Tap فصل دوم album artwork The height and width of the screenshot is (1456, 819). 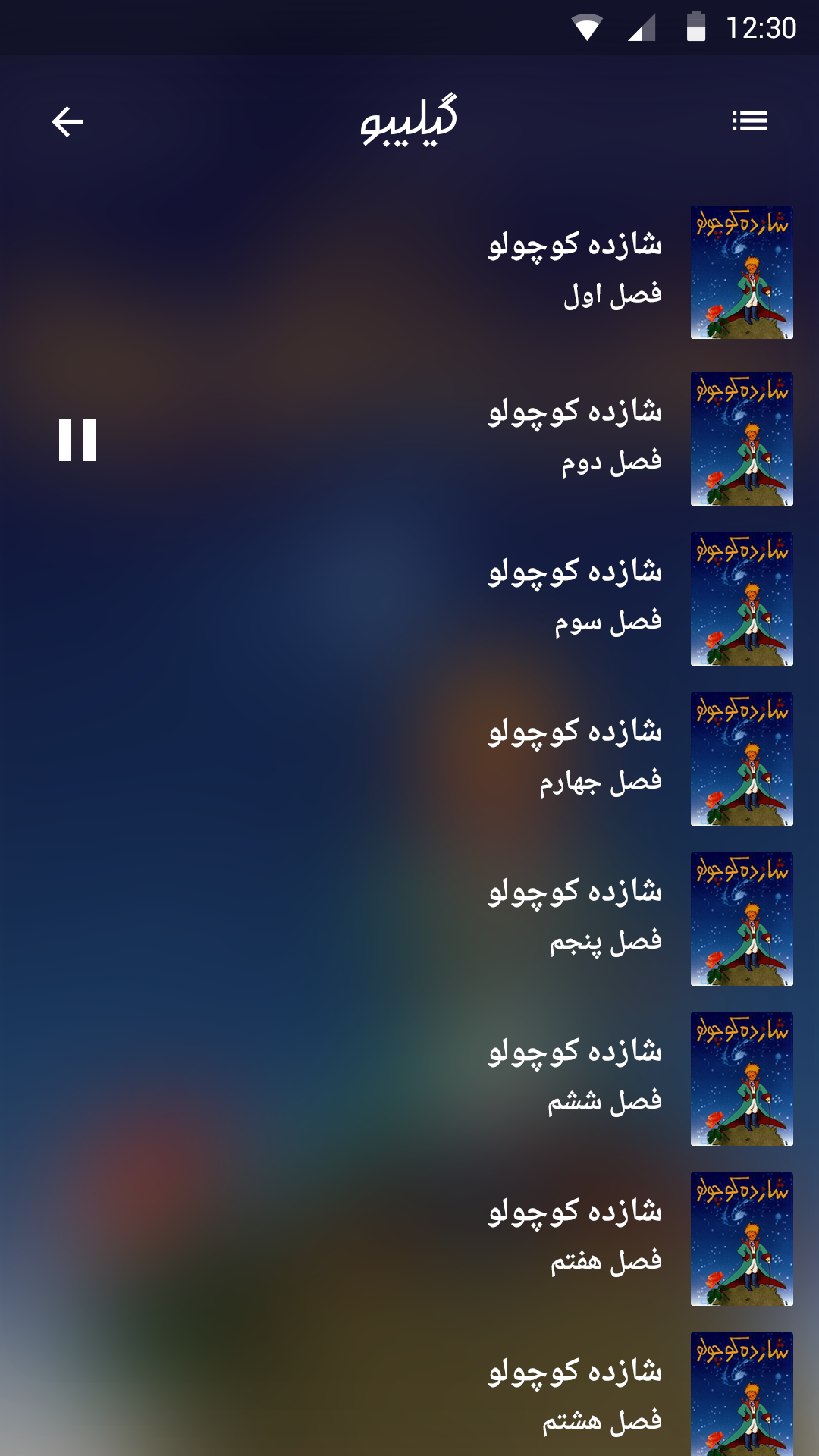(x=742, y=440)
